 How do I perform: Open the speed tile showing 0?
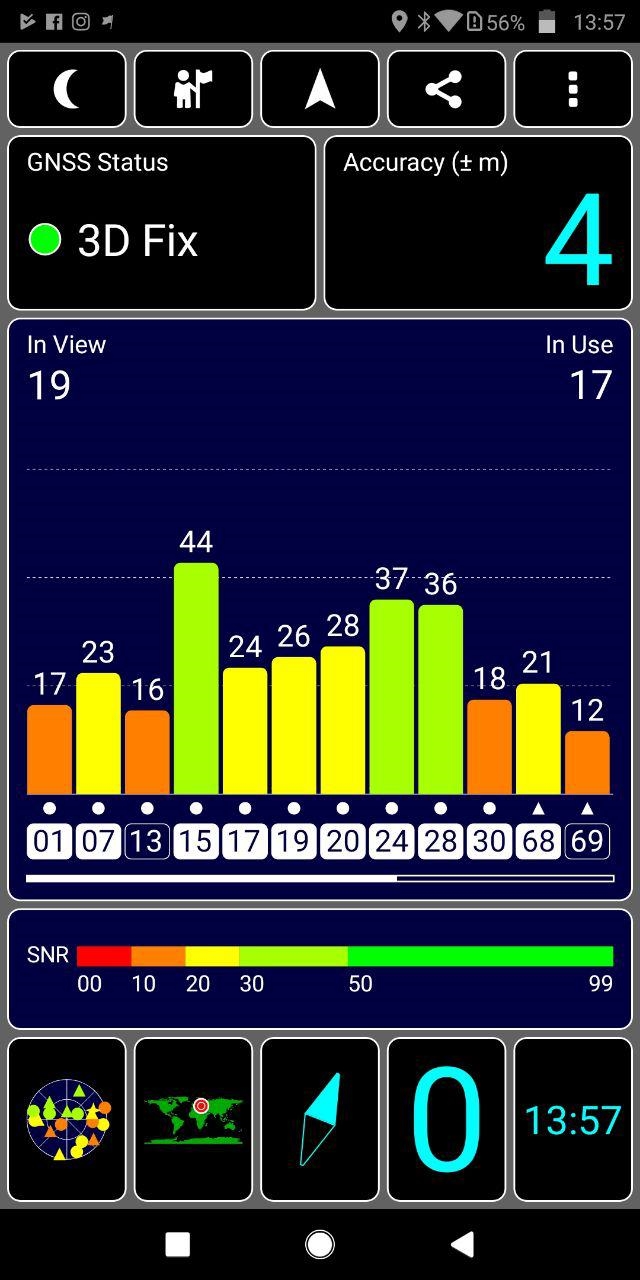[x=446, y=1119]
